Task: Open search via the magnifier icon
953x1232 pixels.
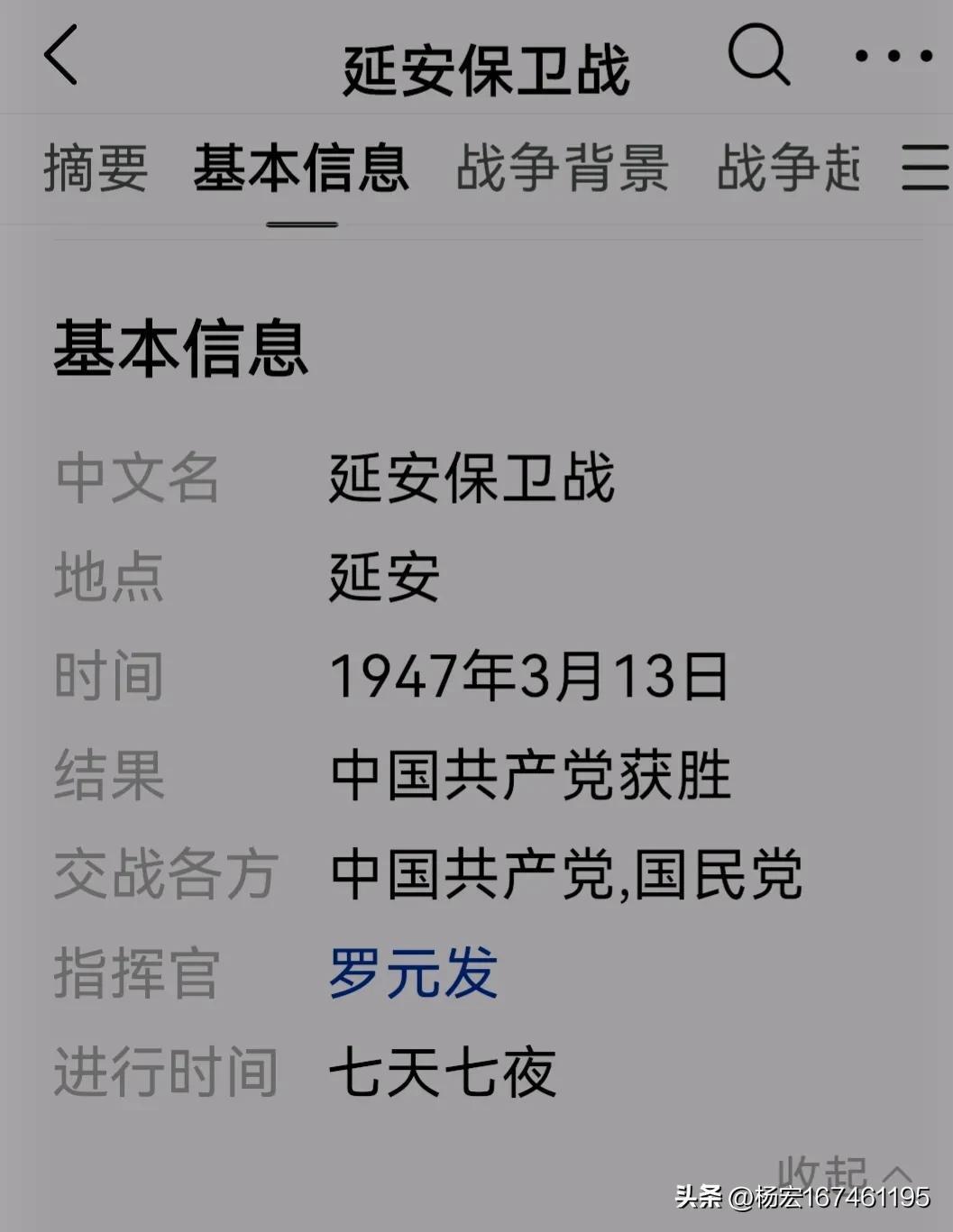Action: (x=758, y=55)
